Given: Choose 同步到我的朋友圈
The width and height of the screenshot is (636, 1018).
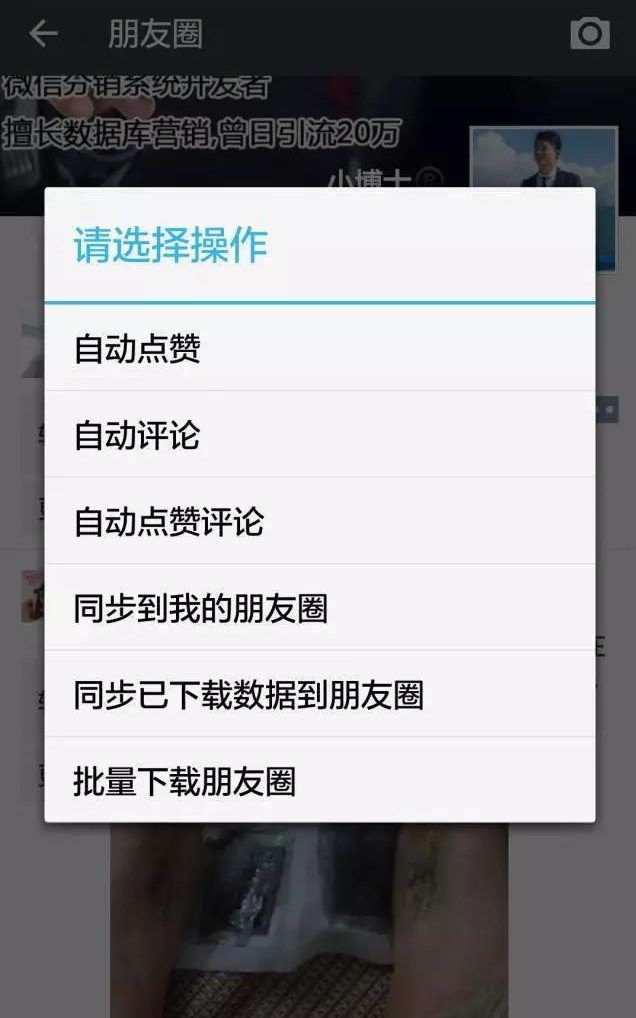Looking at the screenshot, I should coord(318,607).
